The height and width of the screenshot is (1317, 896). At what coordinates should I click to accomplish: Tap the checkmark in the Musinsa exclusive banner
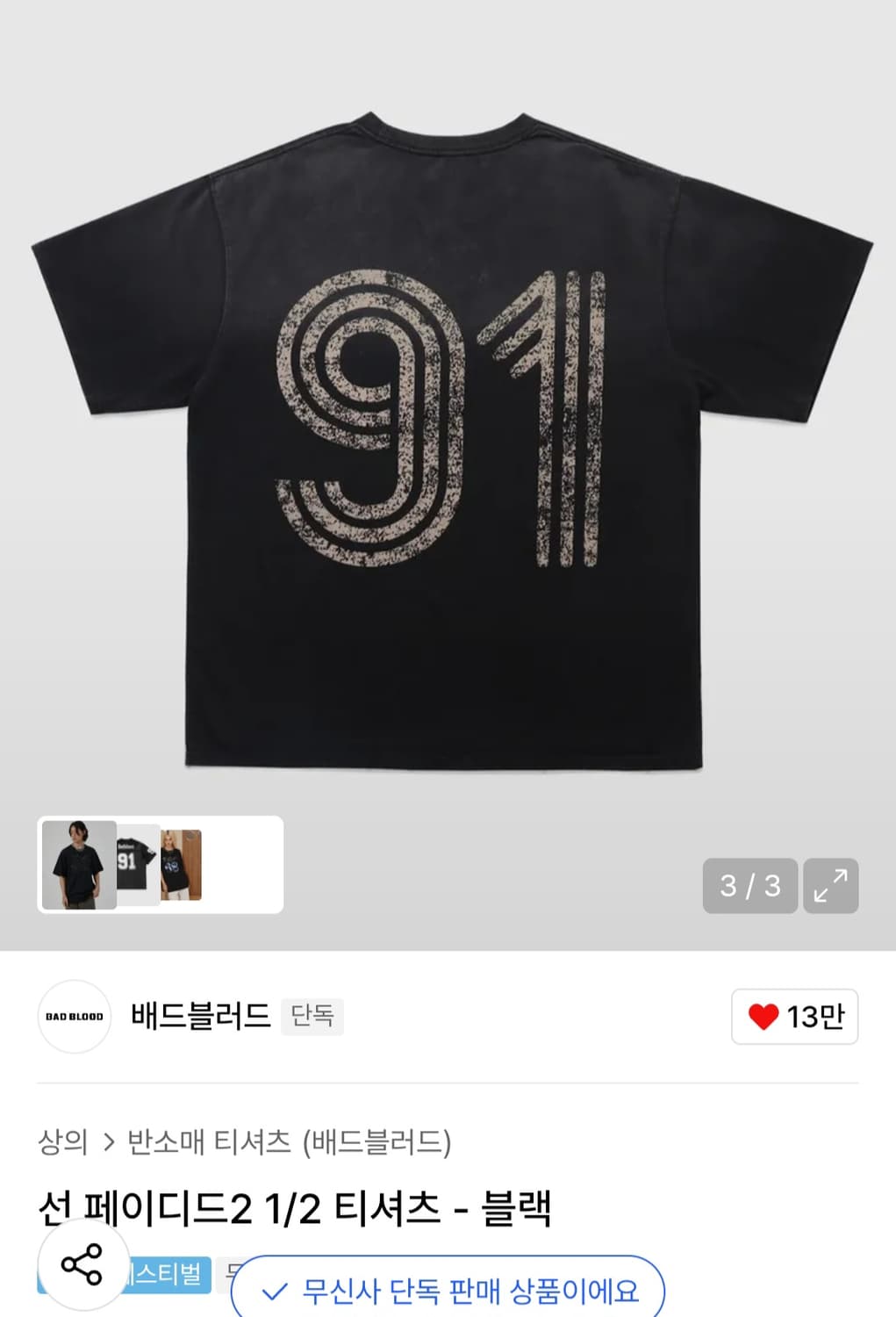tap(276, 1292)
